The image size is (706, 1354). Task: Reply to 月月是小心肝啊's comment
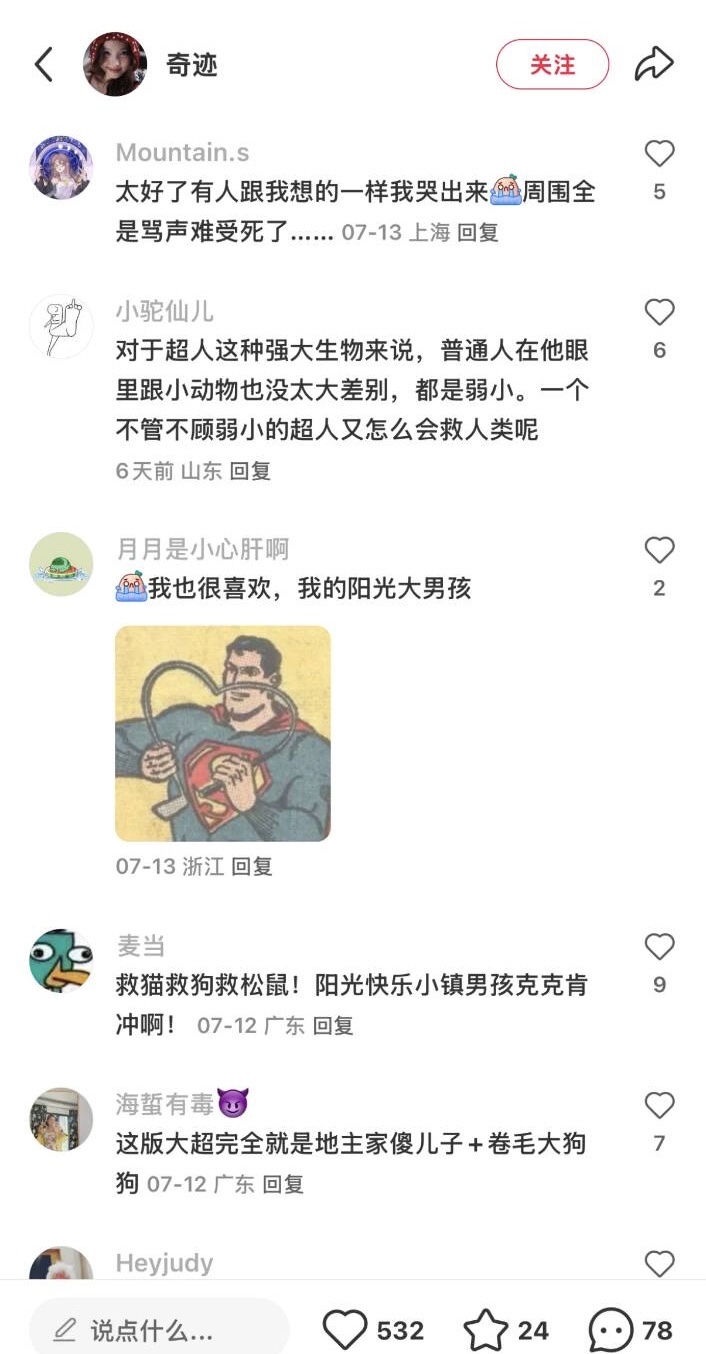pos(252,867)
